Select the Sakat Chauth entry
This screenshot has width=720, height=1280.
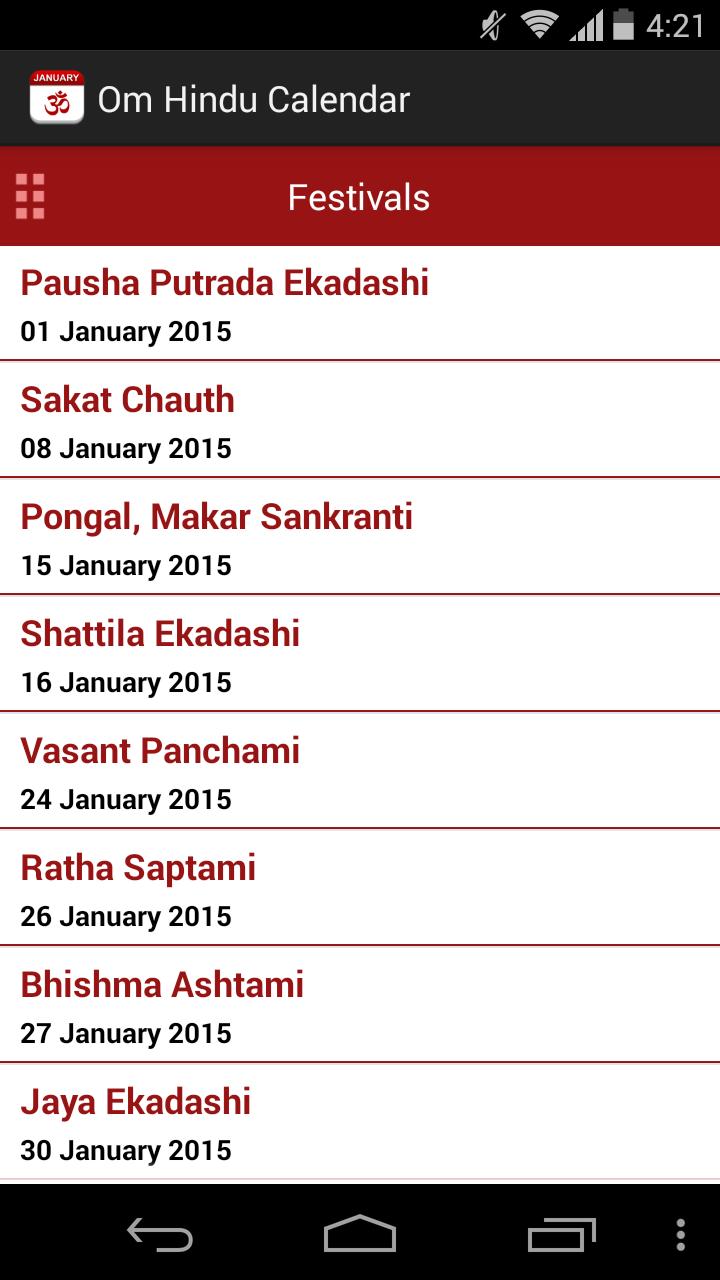point(360,420)
